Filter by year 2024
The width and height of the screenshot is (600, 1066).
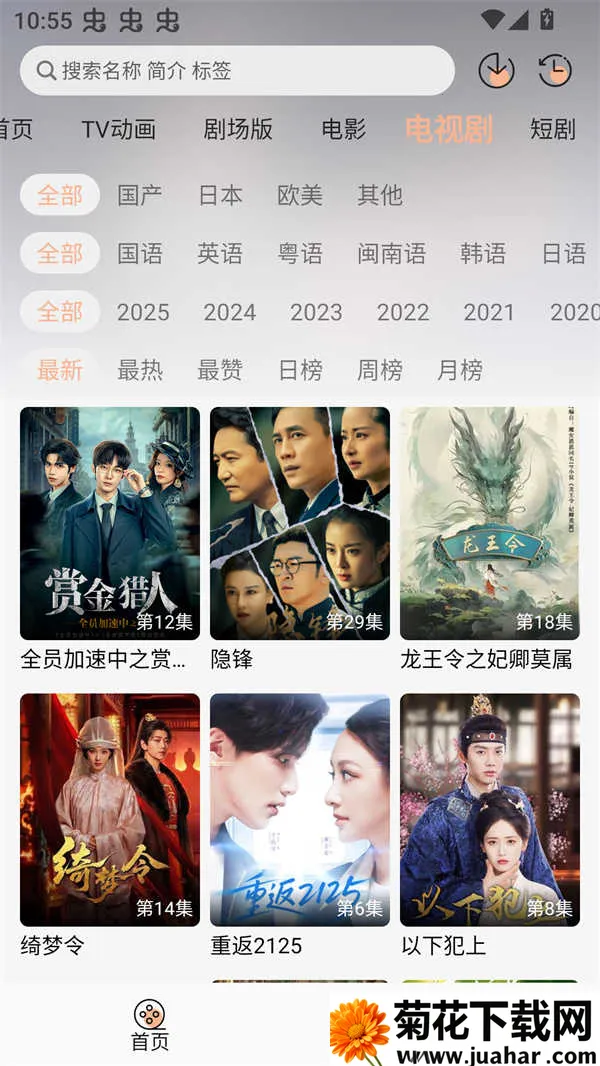(x=230, y=312)
